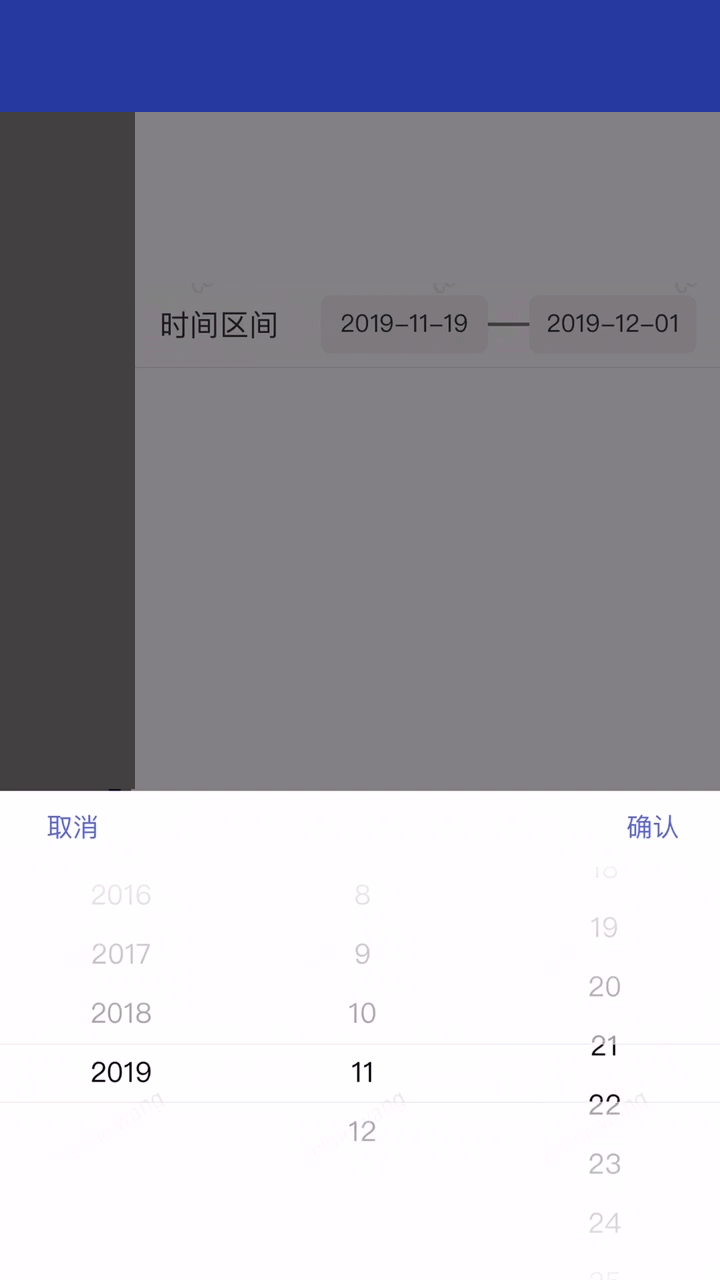Select year 2017 in the picker

click(x=121, y=954)
